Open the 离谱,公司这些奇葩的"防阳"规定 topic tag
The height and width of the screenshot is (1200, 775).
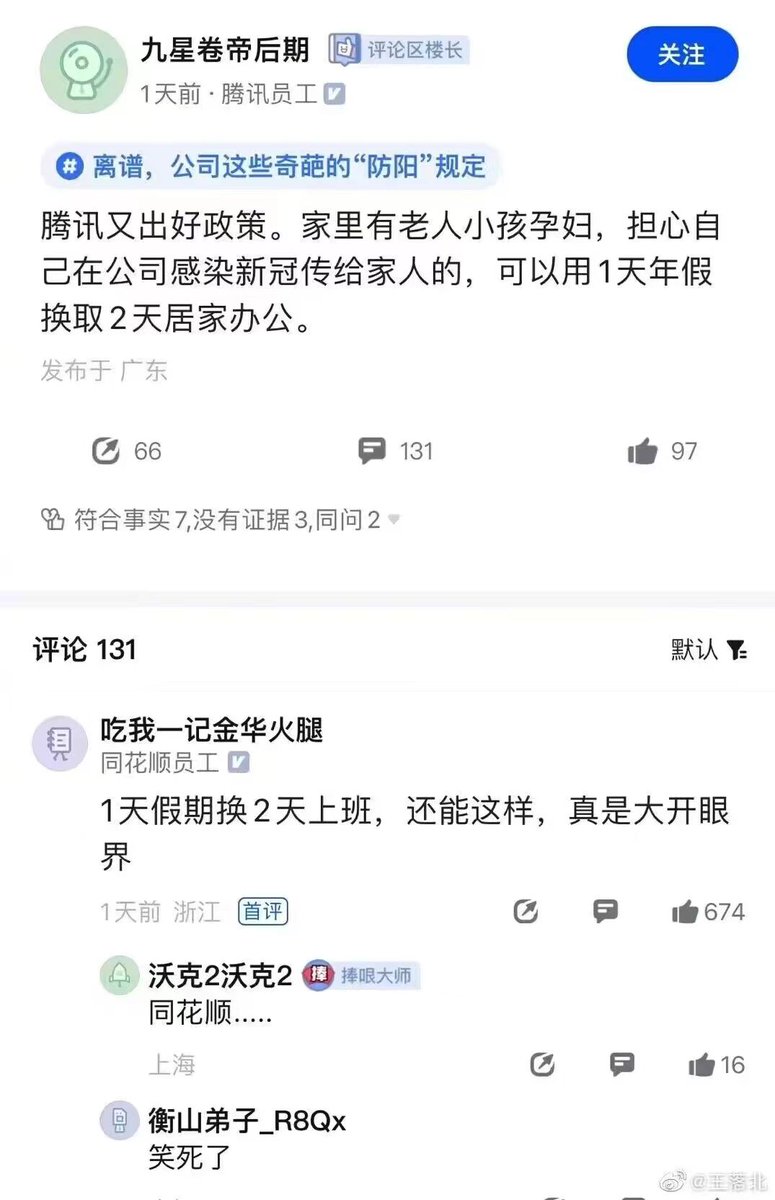pyautogui.click(x=271, y=166)
